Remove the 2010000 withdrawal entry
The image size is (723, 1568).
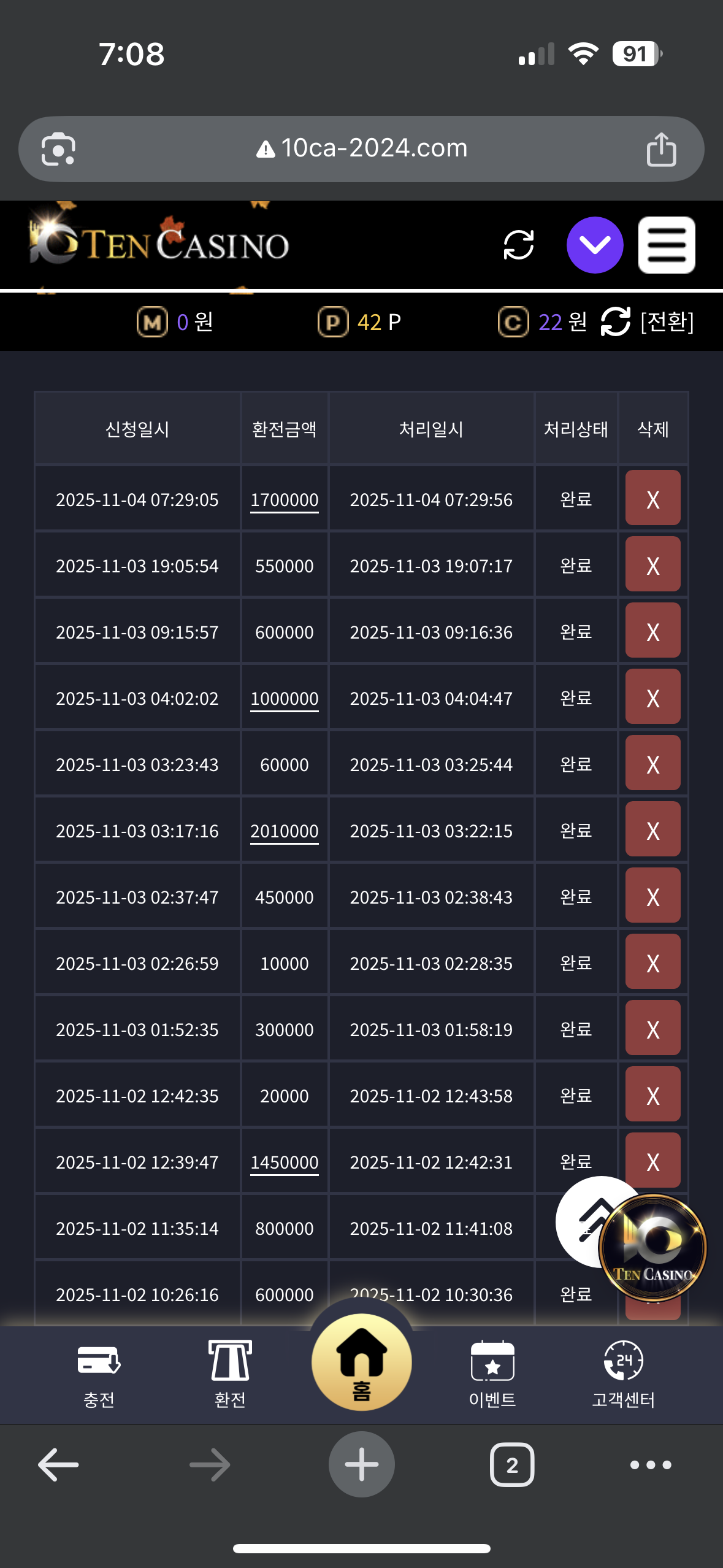pyautogui.click(x=652, y=829)
